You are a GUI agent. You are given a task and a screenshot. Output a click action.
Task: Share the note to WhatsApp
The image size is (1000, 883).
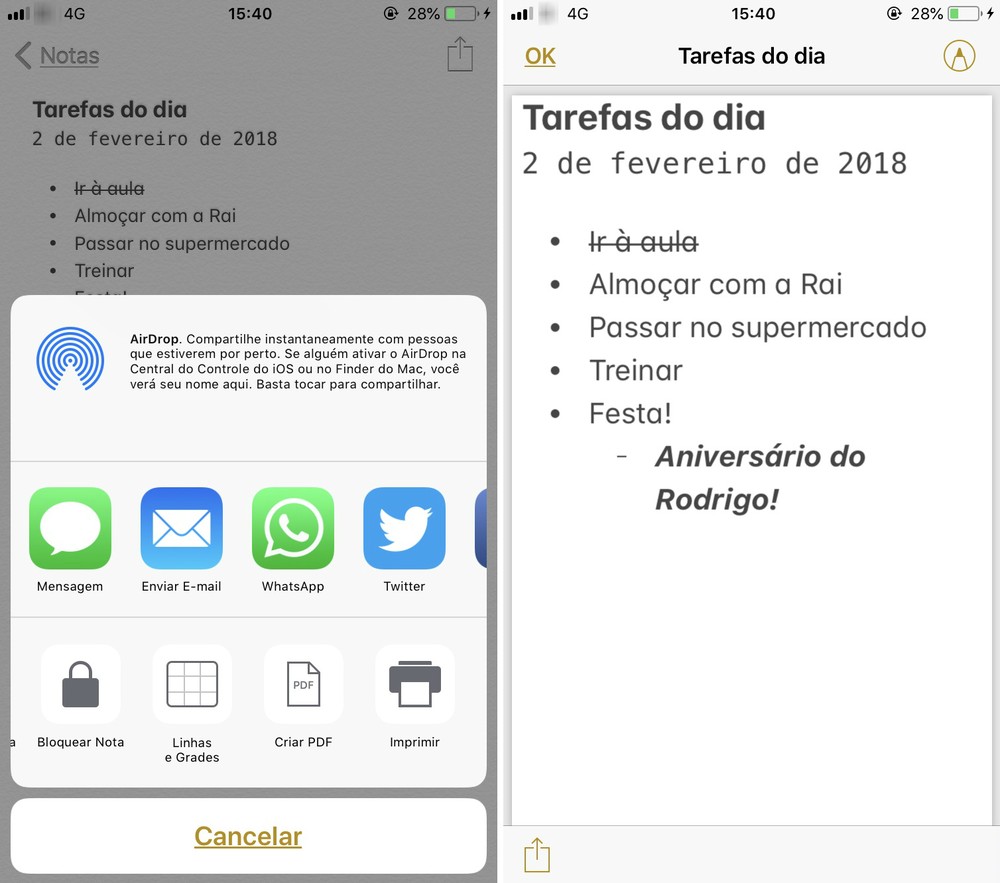coord(293,528)
